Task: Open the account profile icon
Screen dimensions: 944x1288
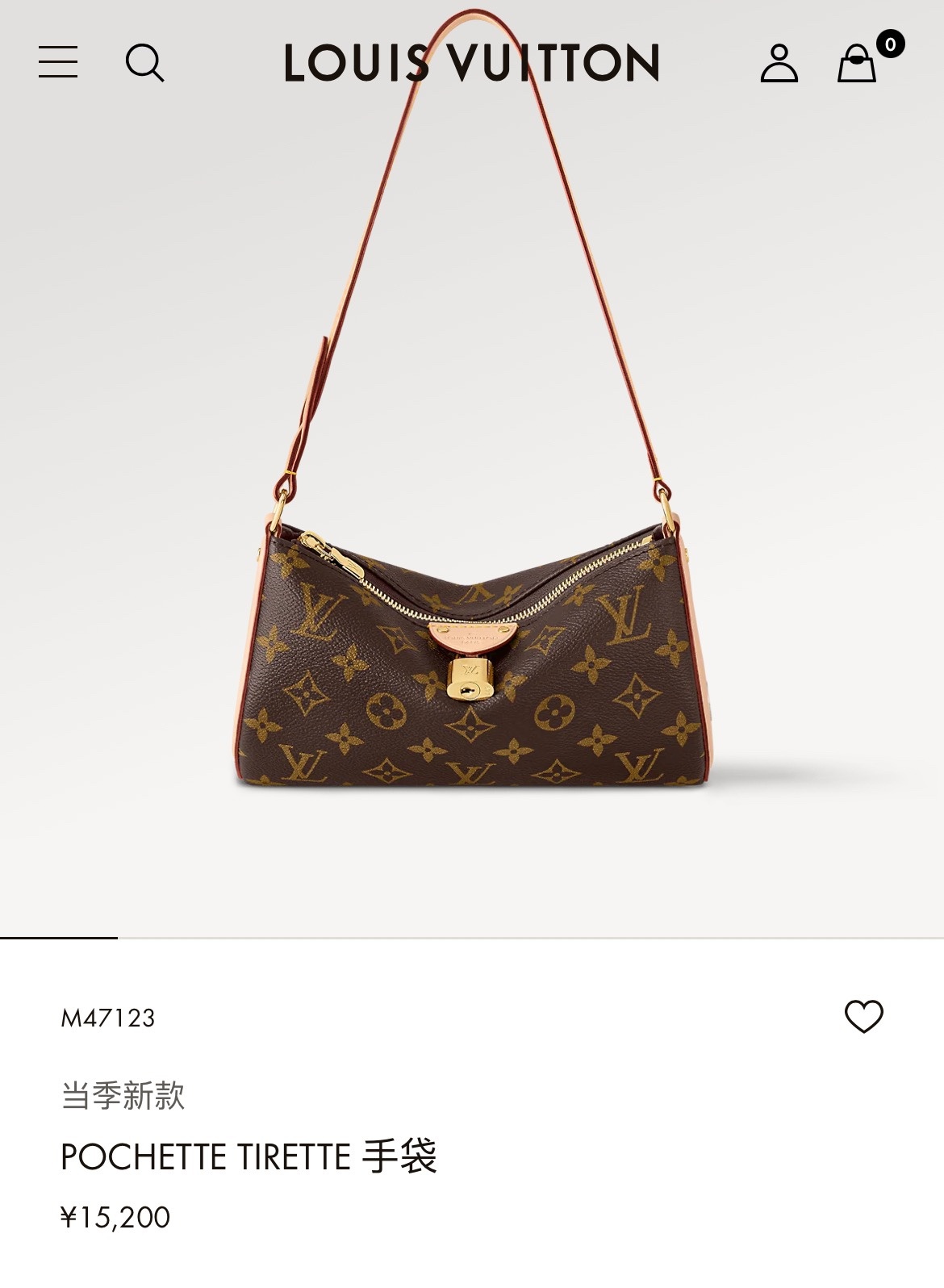Action: (x=779, y=63)
